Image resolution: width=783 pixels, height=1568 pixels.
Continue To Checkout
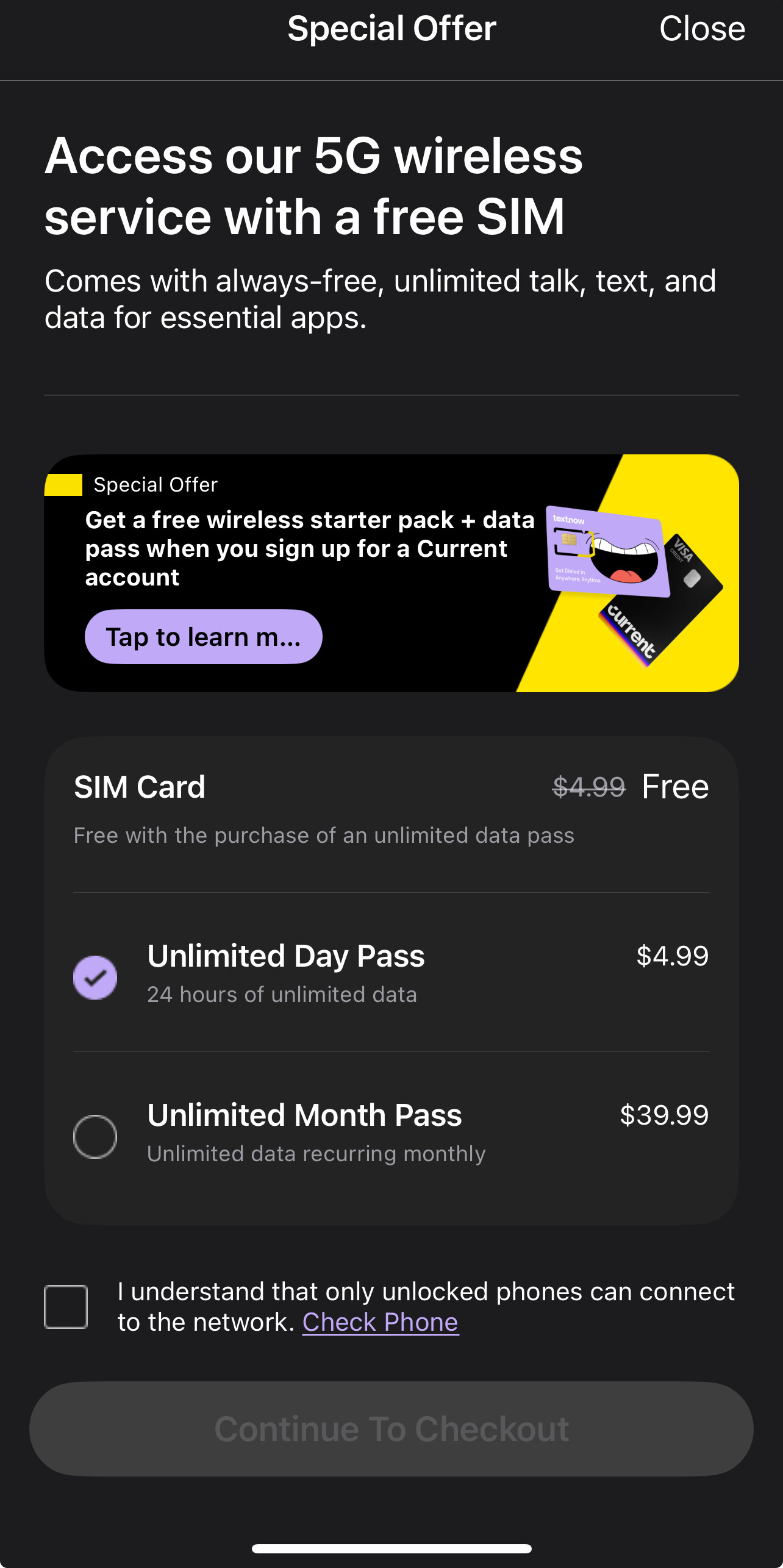[391, 1430]
